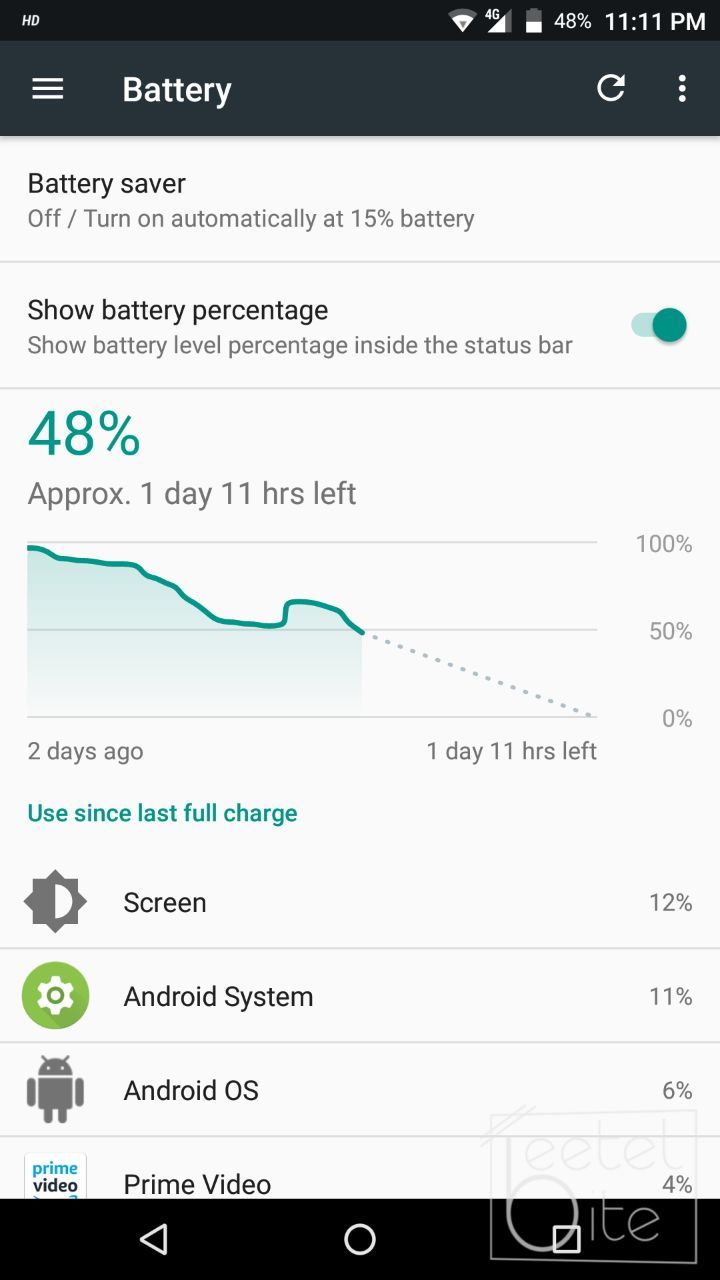Turn off Show battery percentage
The height and width of the screenshot is (1280, 720).
[x=659, y=326]
